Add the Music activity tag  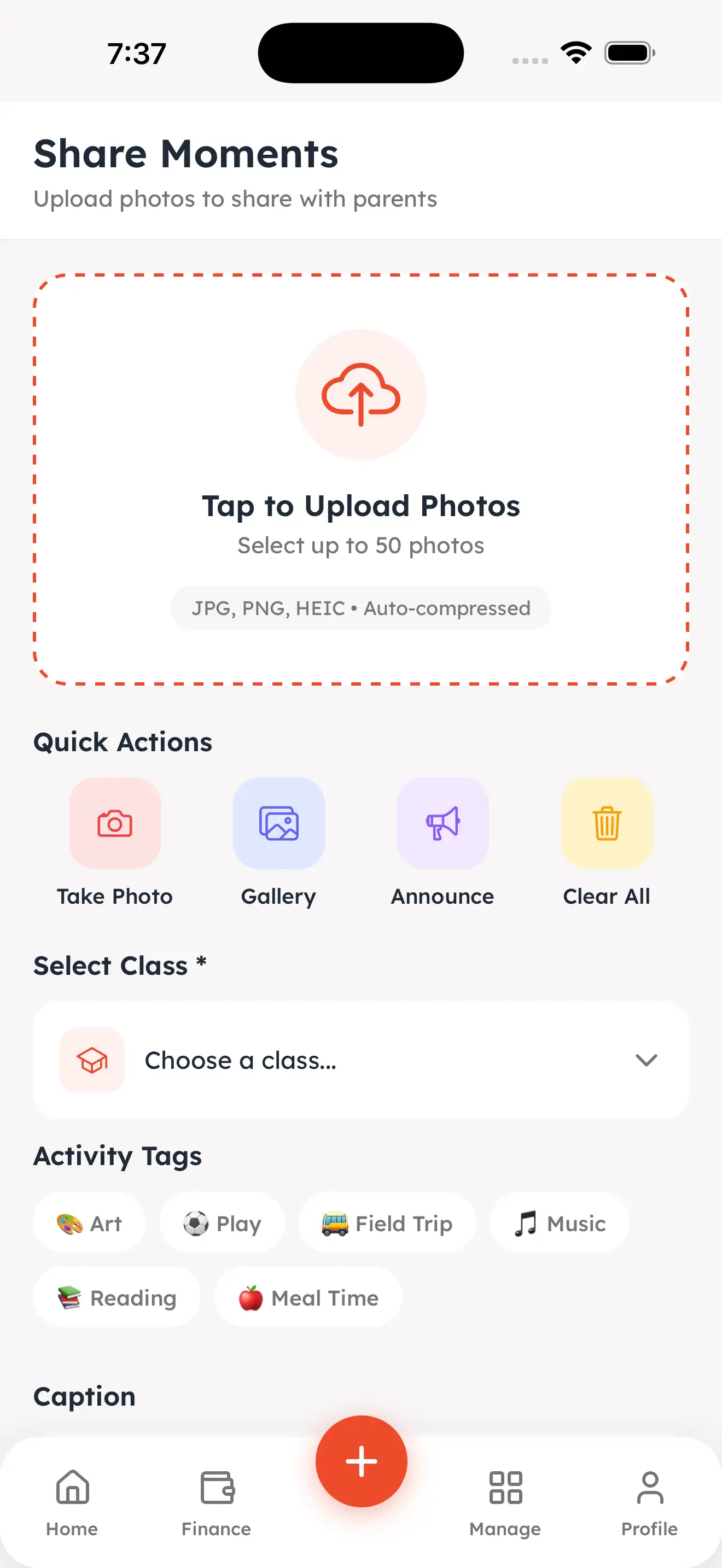[560, 1223]
